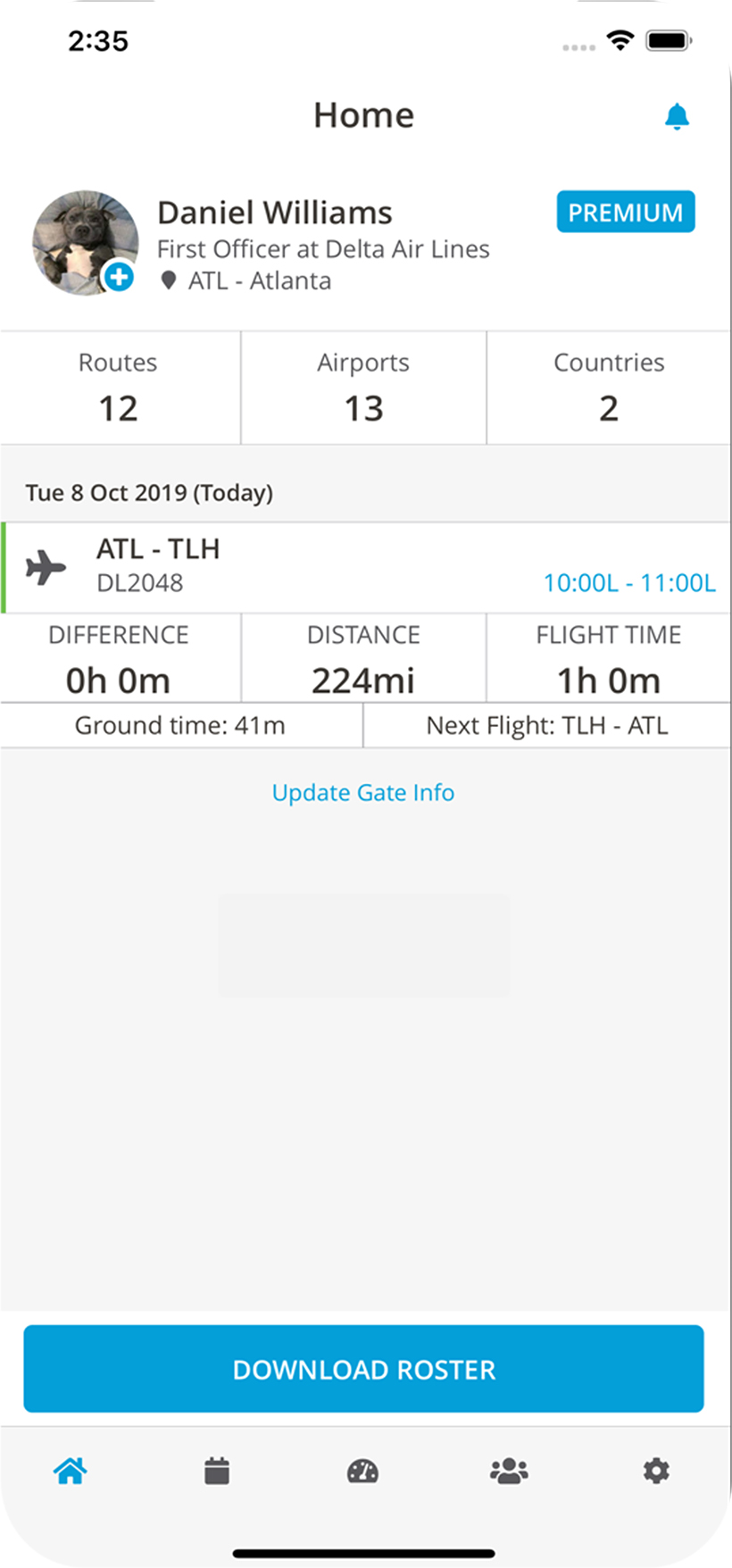This screenshot has width=732, height=1568.
Task: Go to the crew group tab
Action: tap(509, 1471)
